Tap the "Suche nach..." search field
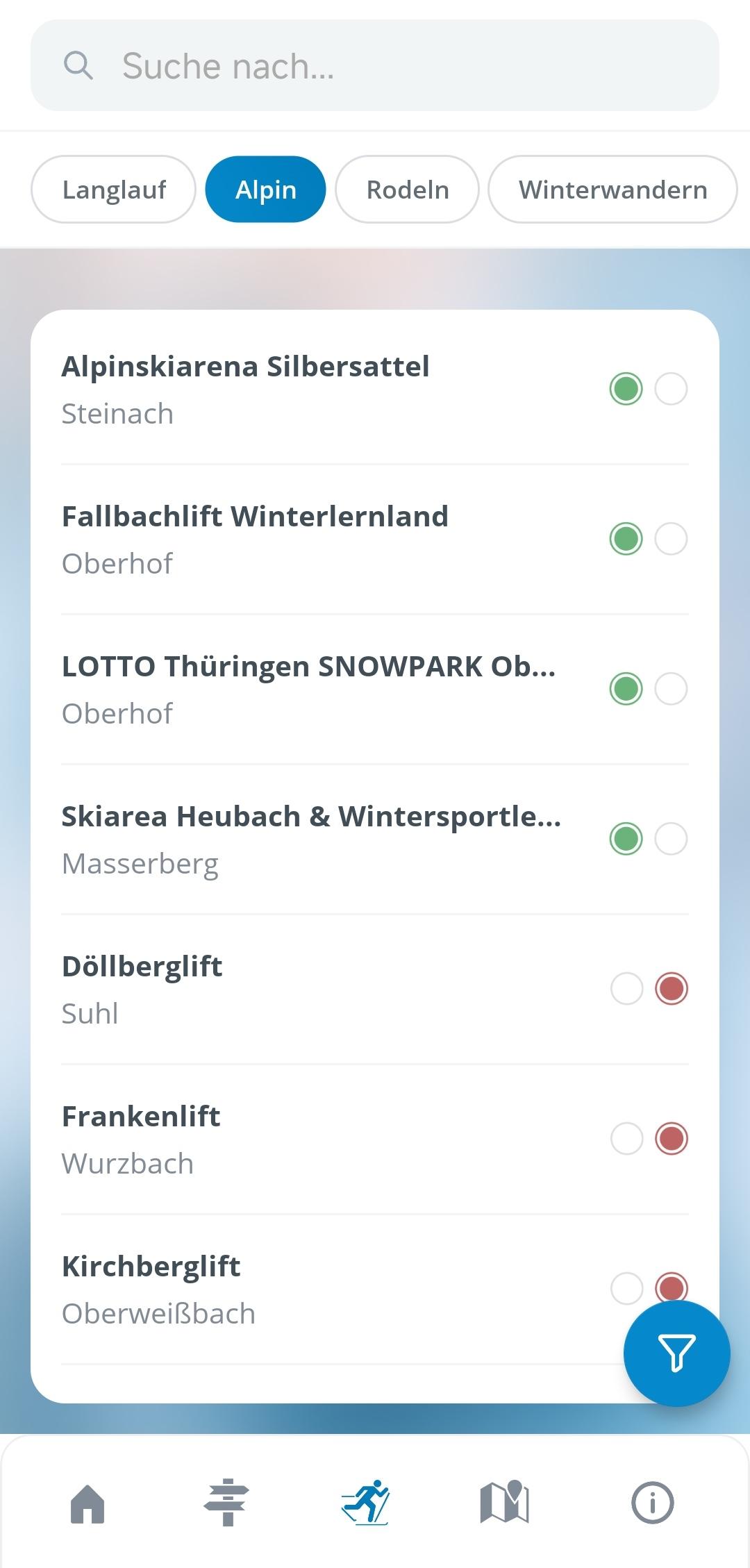The width and height of the screenshot is (750, 1568). pyautogui.click(x=375, y=65)
